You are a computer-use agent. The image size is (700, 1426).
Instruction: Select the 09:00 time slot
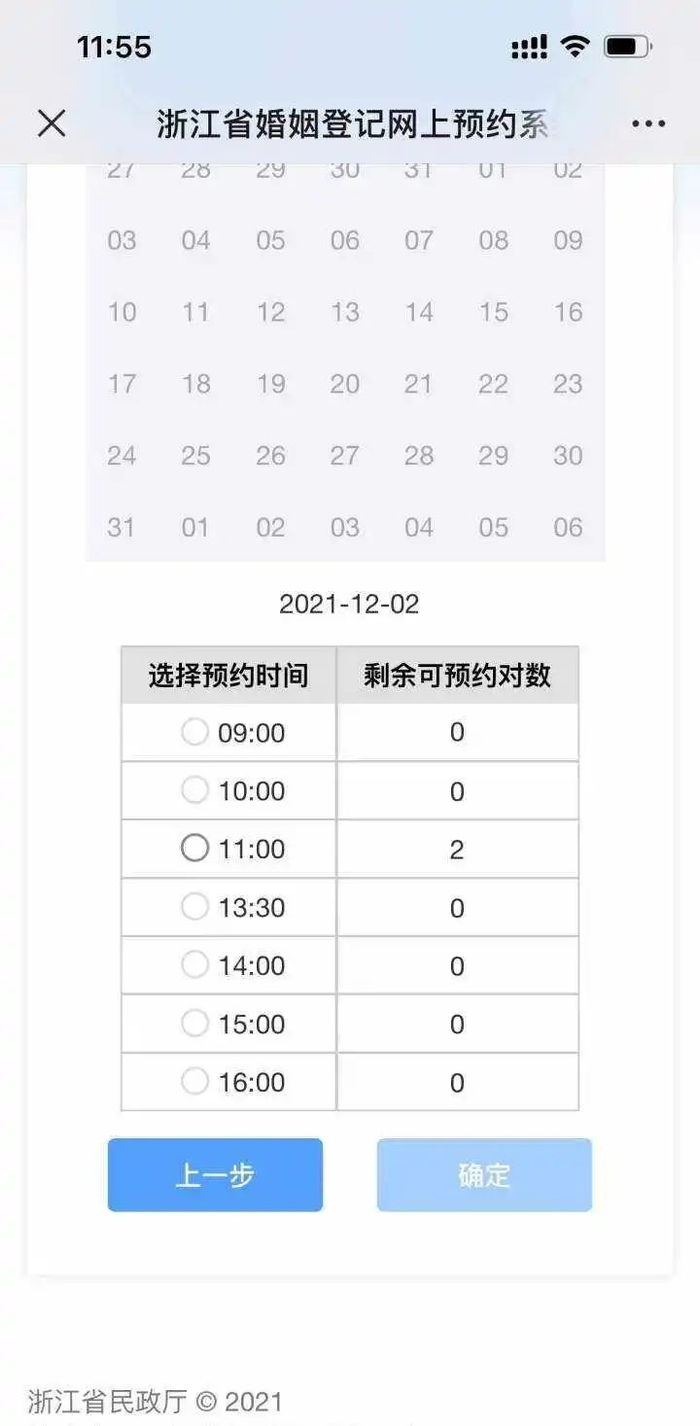194,732
